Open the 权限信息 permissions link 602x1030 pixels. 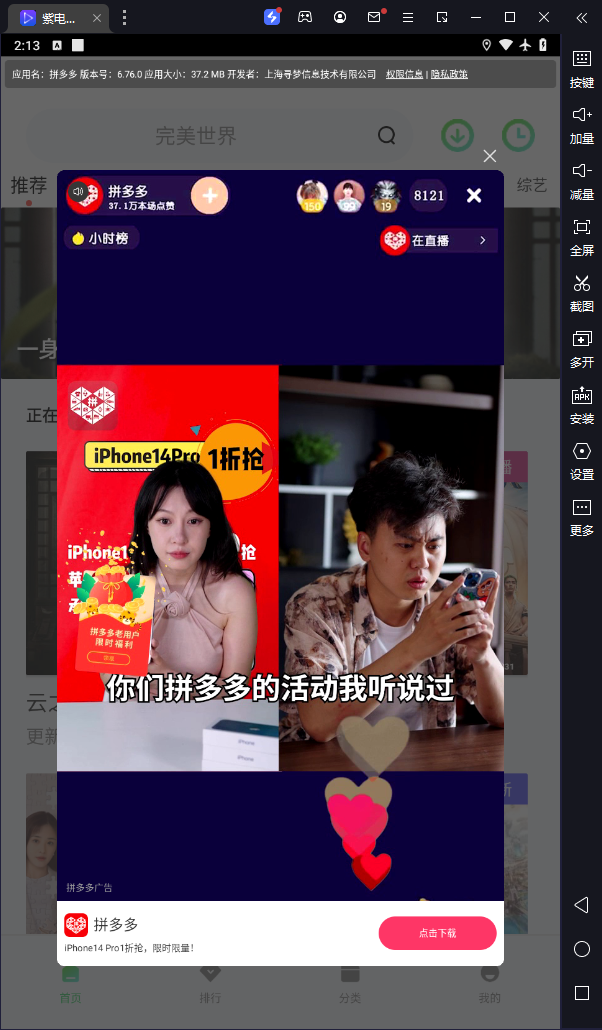pyautogui.click(x=404, y=74)
